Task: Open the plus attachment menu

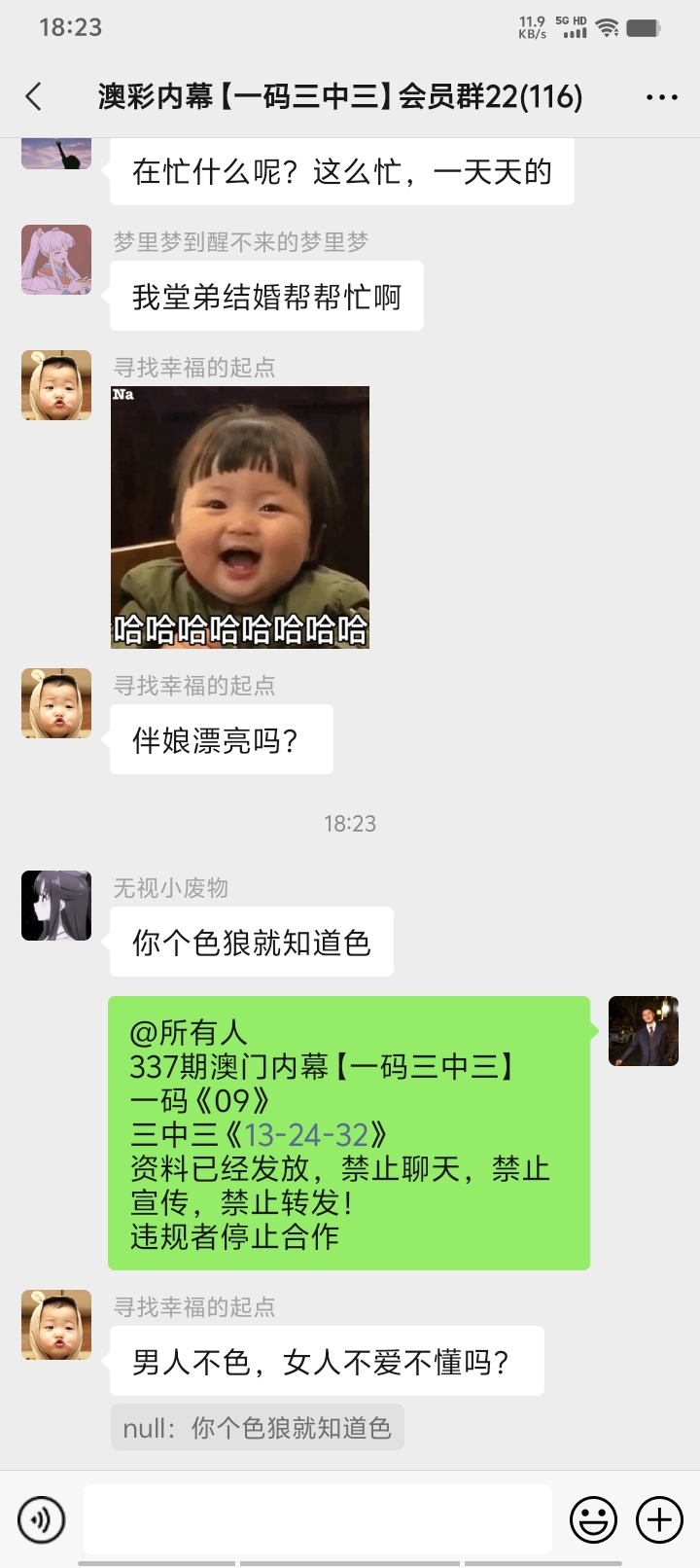Action: click(x=659, y=1518)
